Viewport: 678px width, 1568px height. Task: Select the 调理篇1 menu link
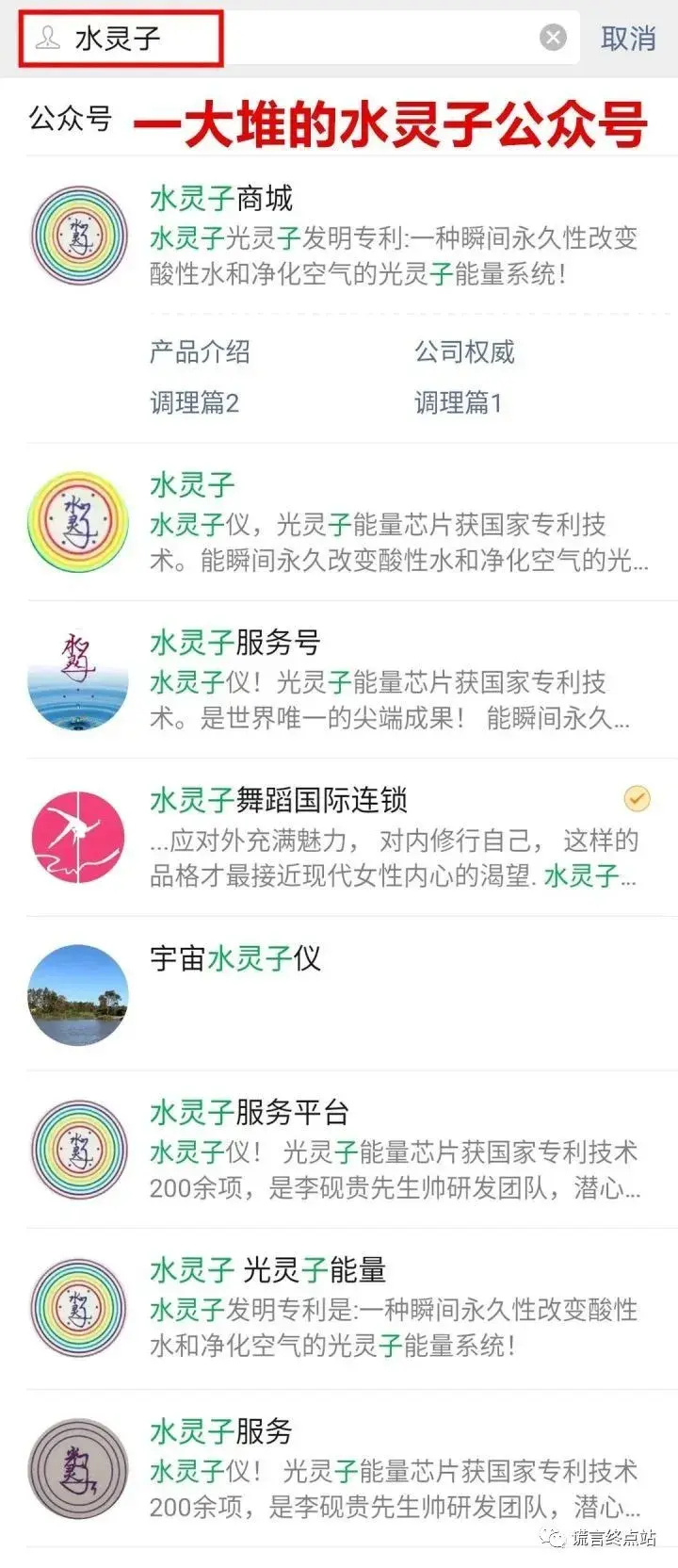point(458,403)
